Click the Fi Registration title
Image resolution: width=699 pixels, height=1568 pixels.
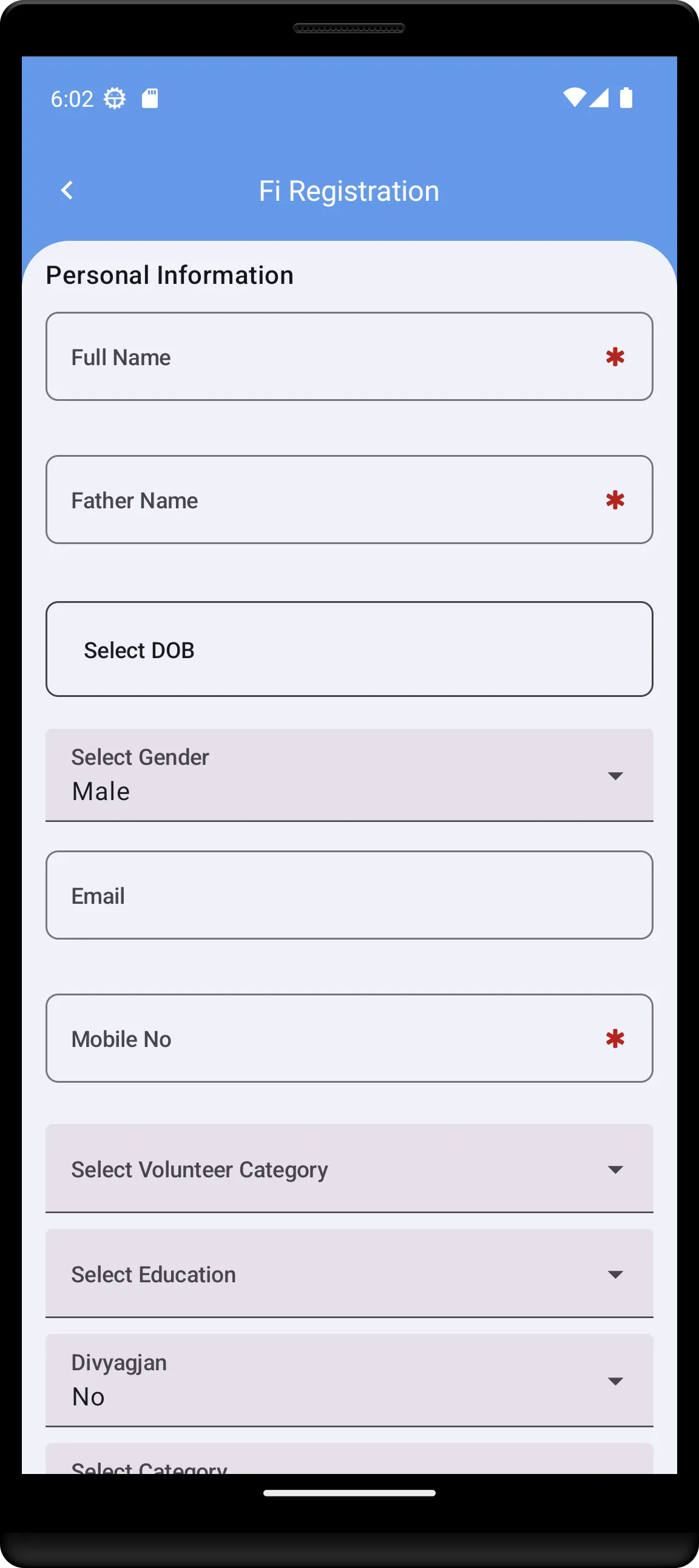pos(348,190)
